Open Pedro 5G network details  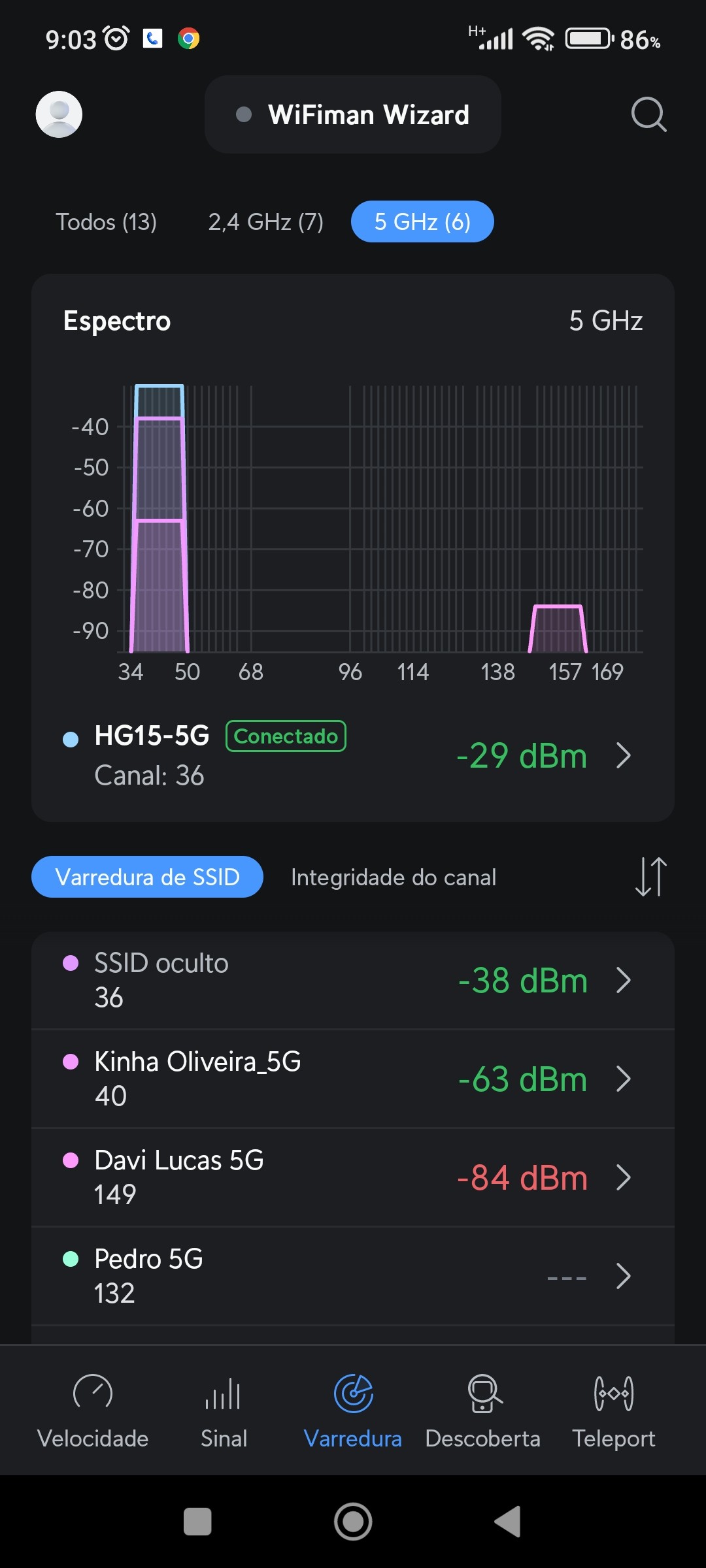point(353,1276)
